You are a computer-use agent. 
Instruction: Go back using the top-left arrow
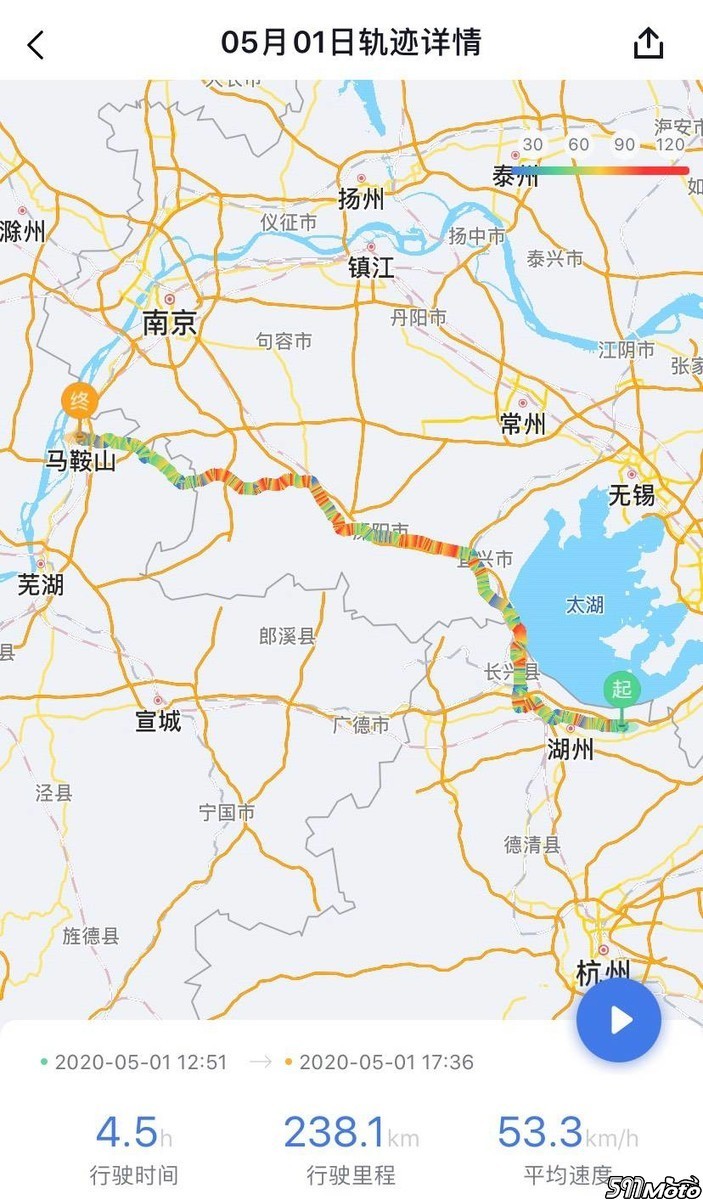pyautogui.click(x=36, y=44)
